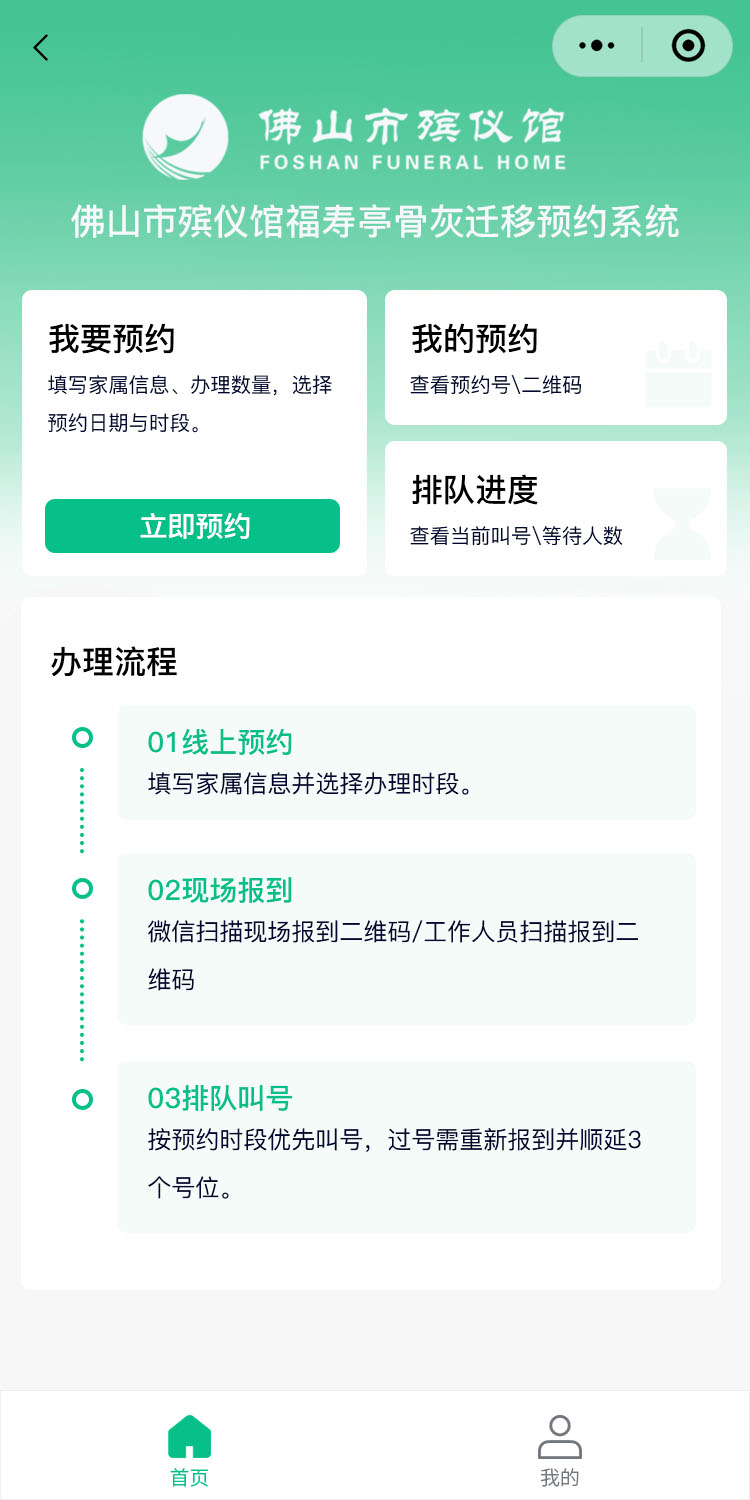Open the mini program three-dot menu

pyautogui.click(x=597, y=46)
